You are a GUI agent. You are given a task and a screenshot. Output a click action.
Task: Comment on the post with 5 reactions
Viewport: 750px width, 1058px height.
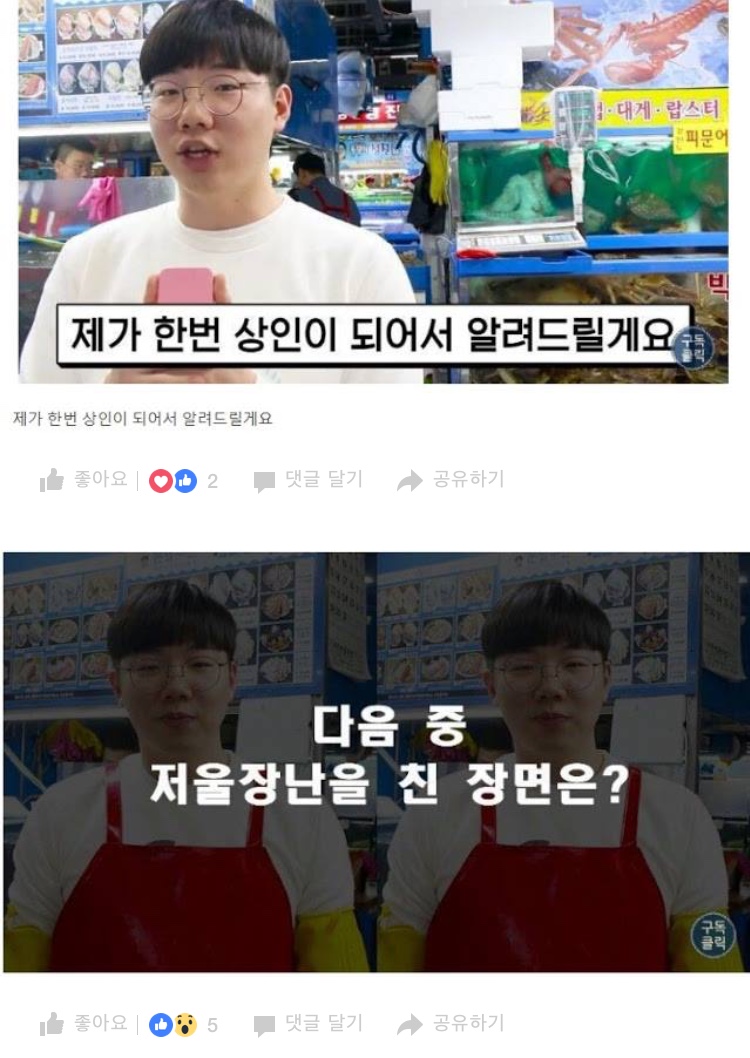[308, 1024]
